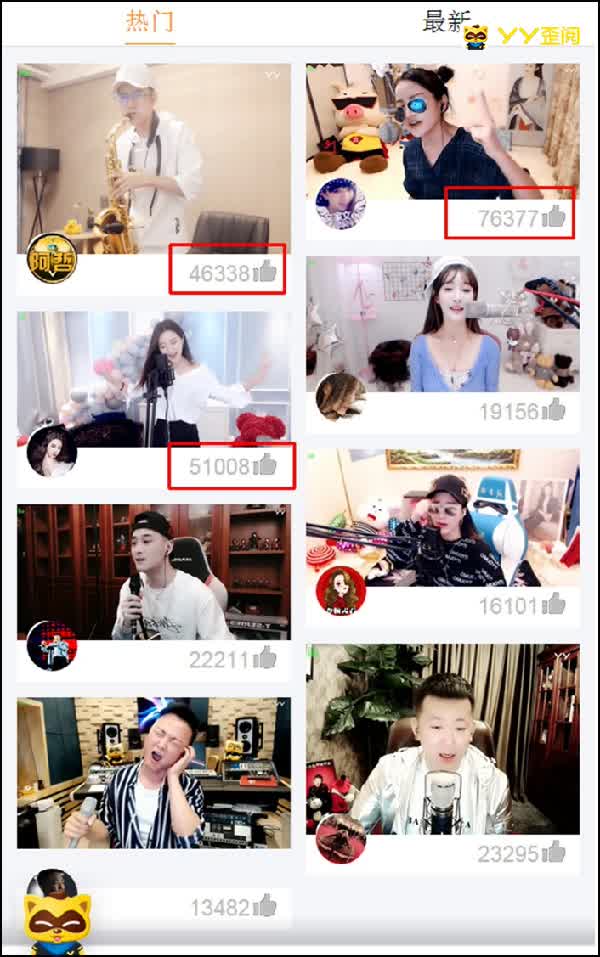600x957 pixels.
Task: Tap thumbs-up beside 76377
Action: (554, 217)
